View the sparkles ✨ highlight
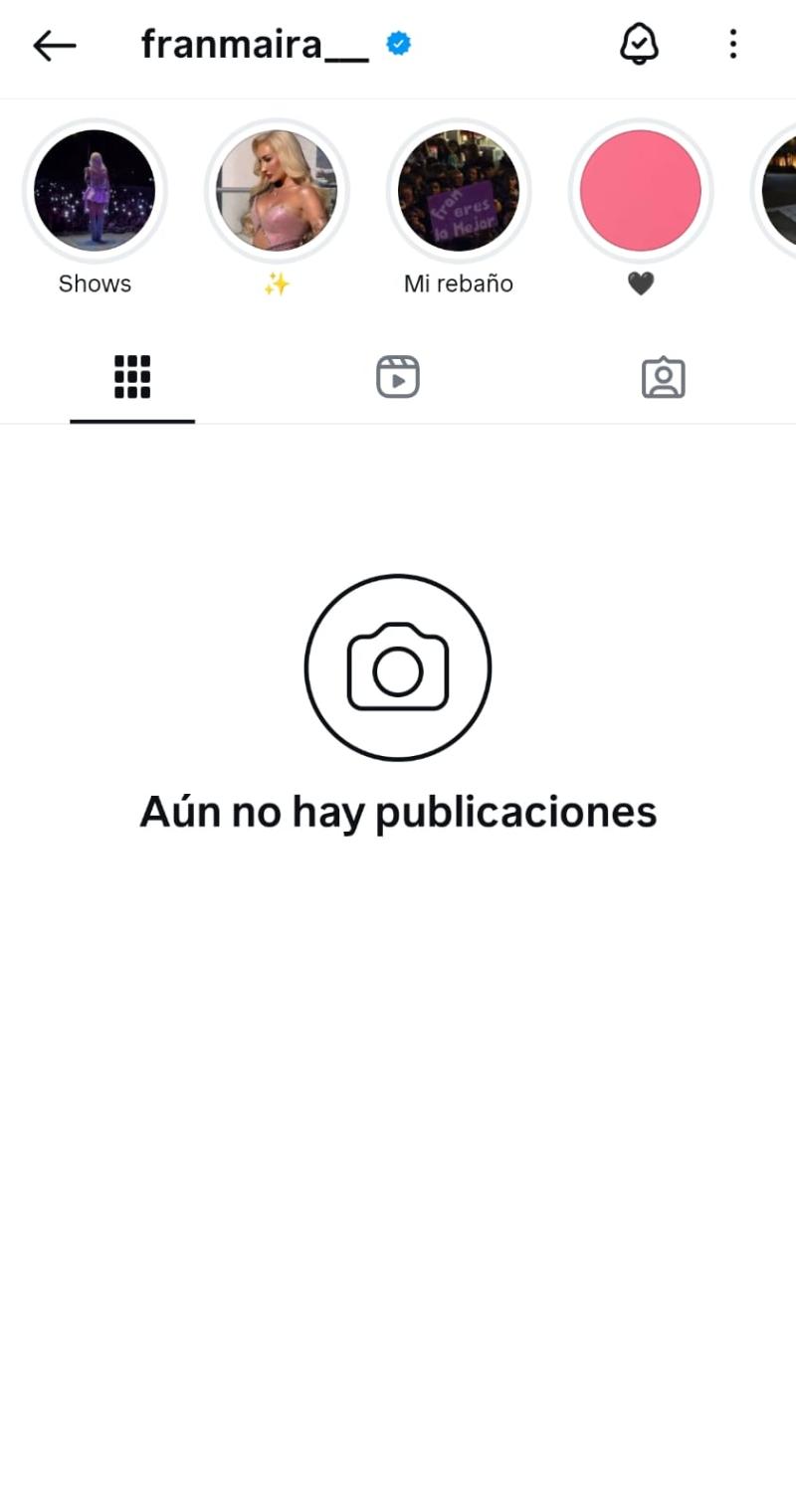This screenshot has height=1512, width=796. pyautogui.click(x=277, y=190)
